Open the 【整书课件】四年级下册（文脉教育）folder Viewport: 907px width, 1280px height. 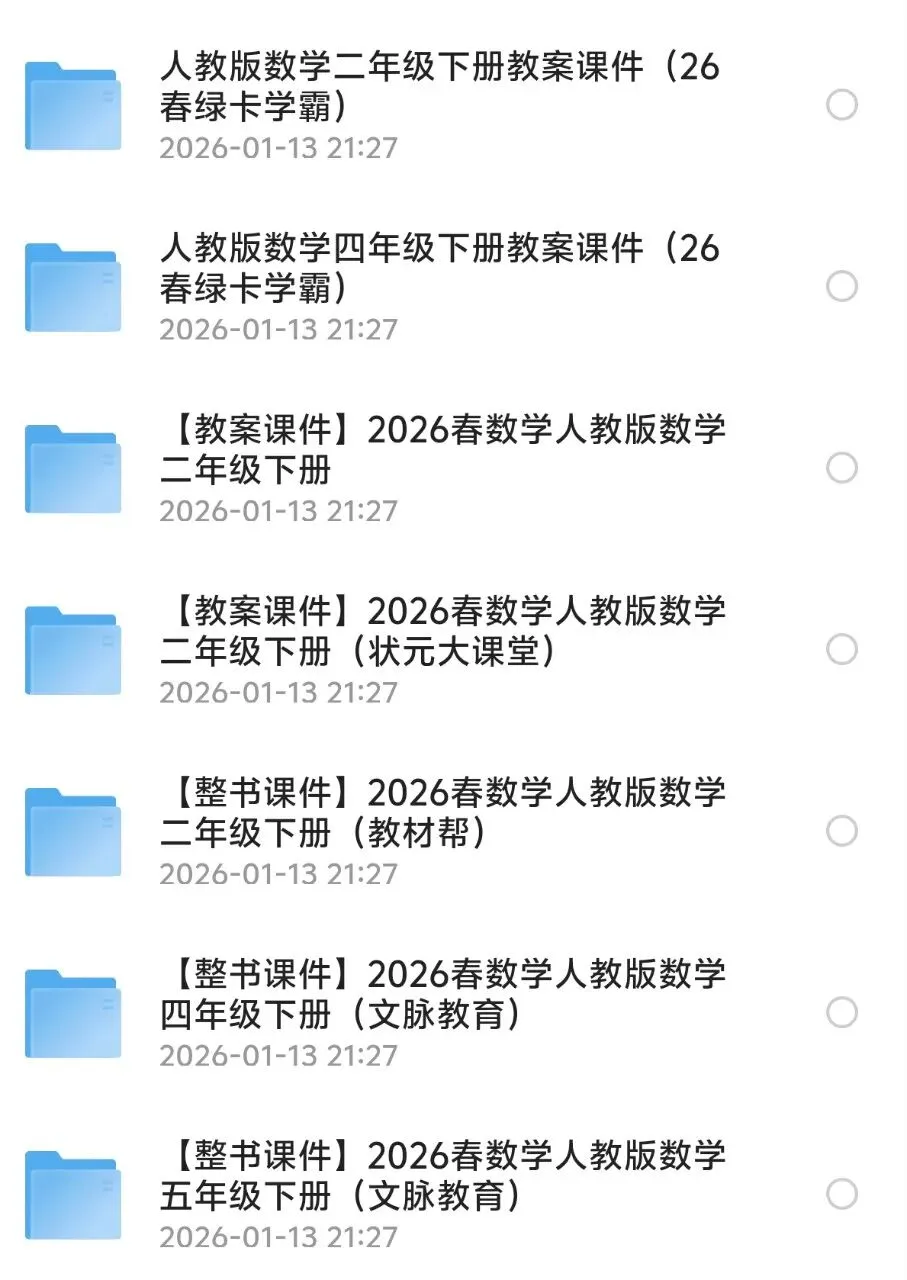point(440,993)
